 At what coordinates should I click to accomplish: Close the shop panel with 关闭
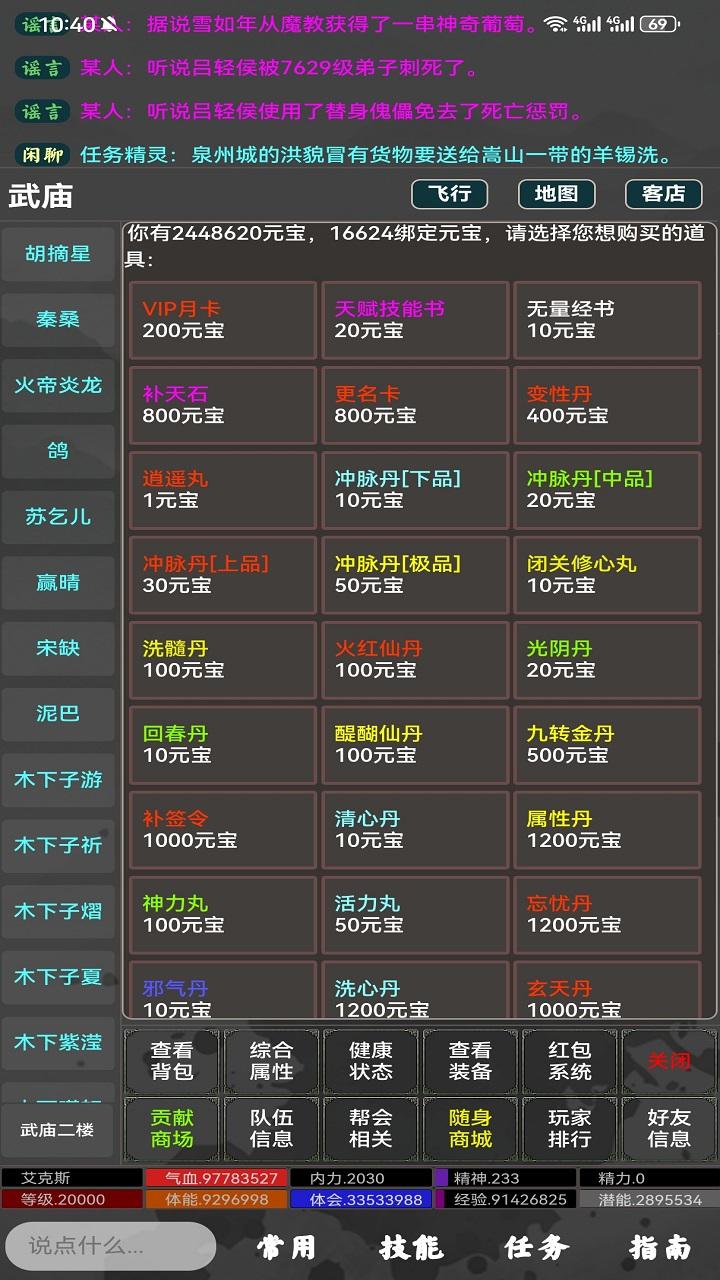point(668,1061)
